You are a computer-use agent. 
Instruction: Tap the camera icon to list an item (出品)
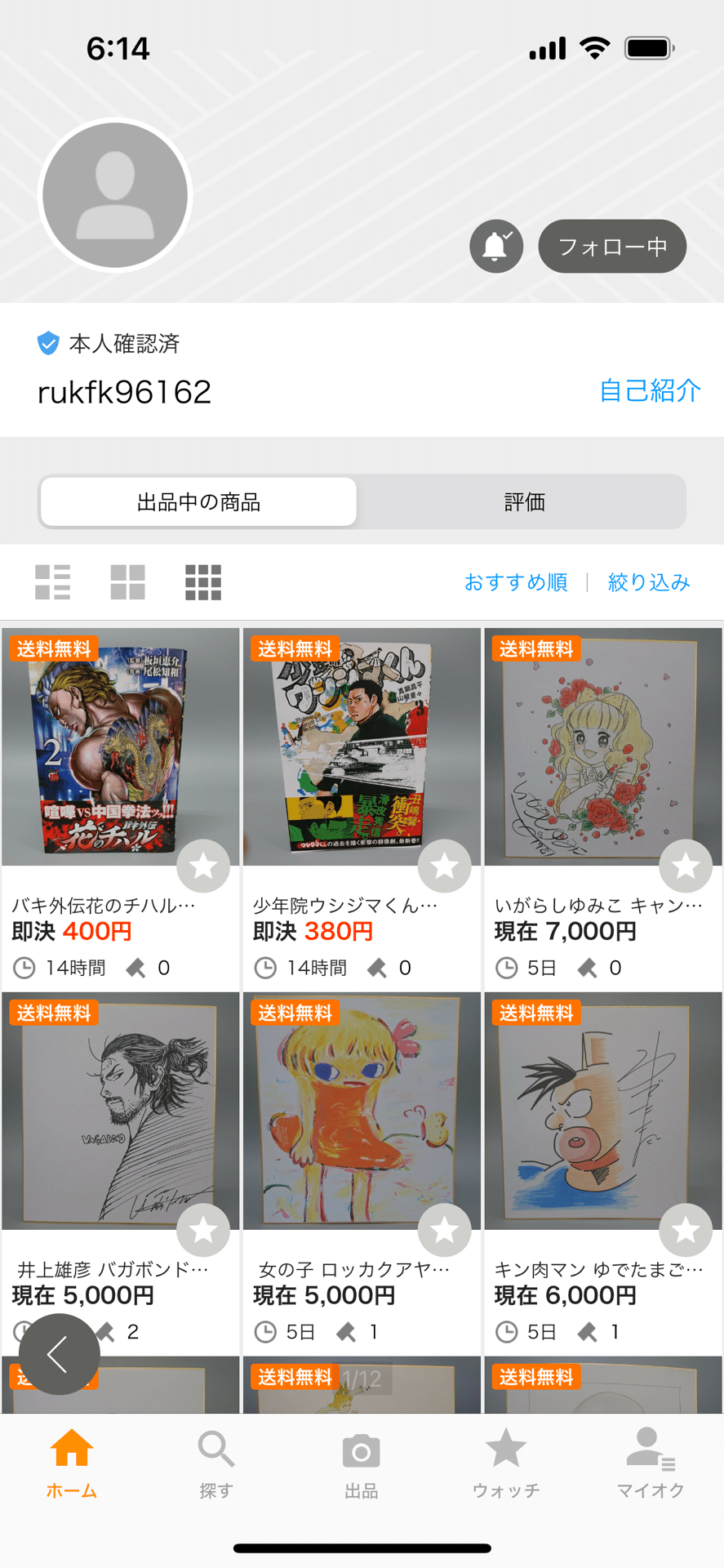point(361,1462)
